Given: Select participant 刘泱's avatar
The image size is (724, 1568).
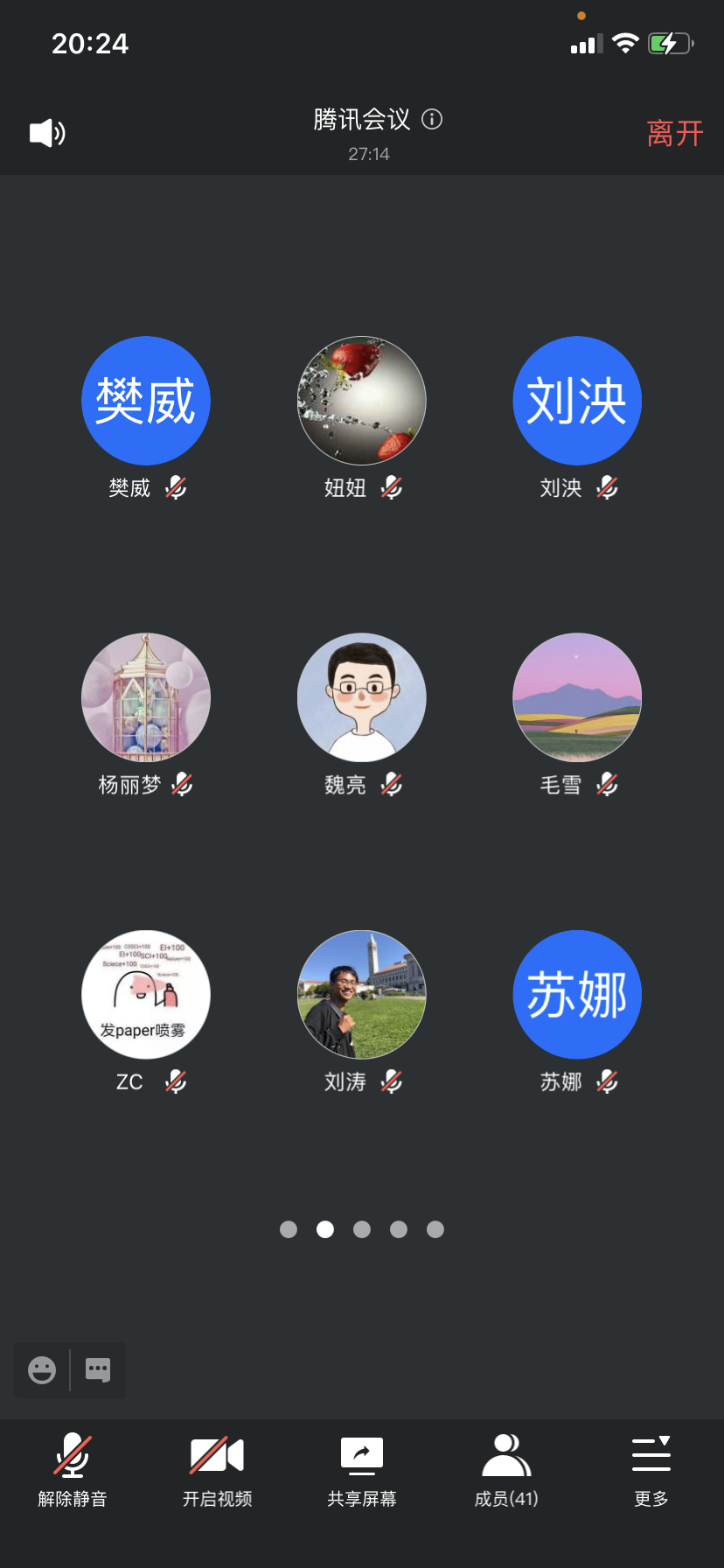Looking at the screenshot, I should tap(577, 401).
